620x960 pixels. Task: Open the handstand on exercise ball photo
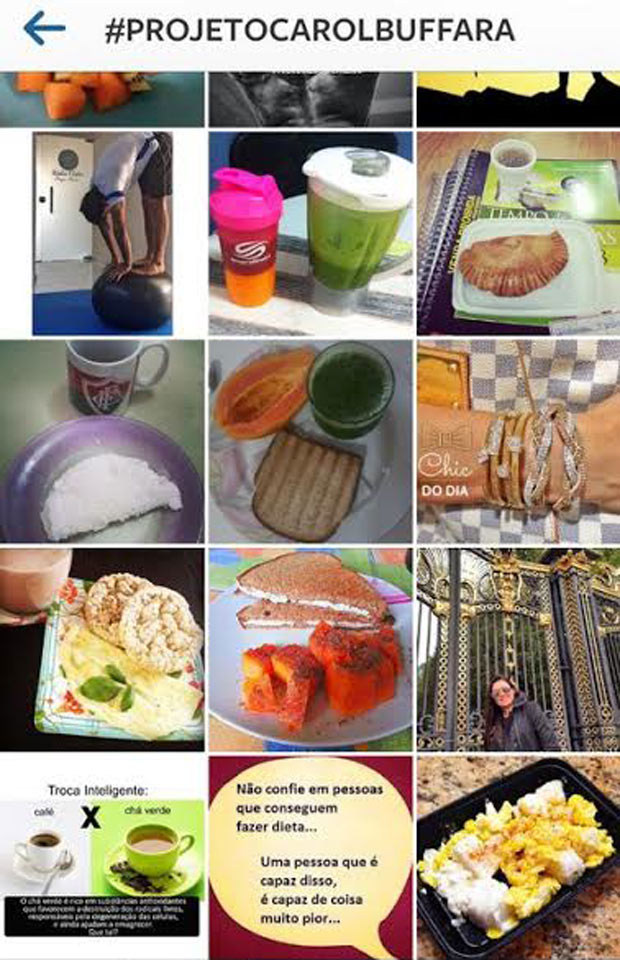pyautogui.click(x=102, y=233)
